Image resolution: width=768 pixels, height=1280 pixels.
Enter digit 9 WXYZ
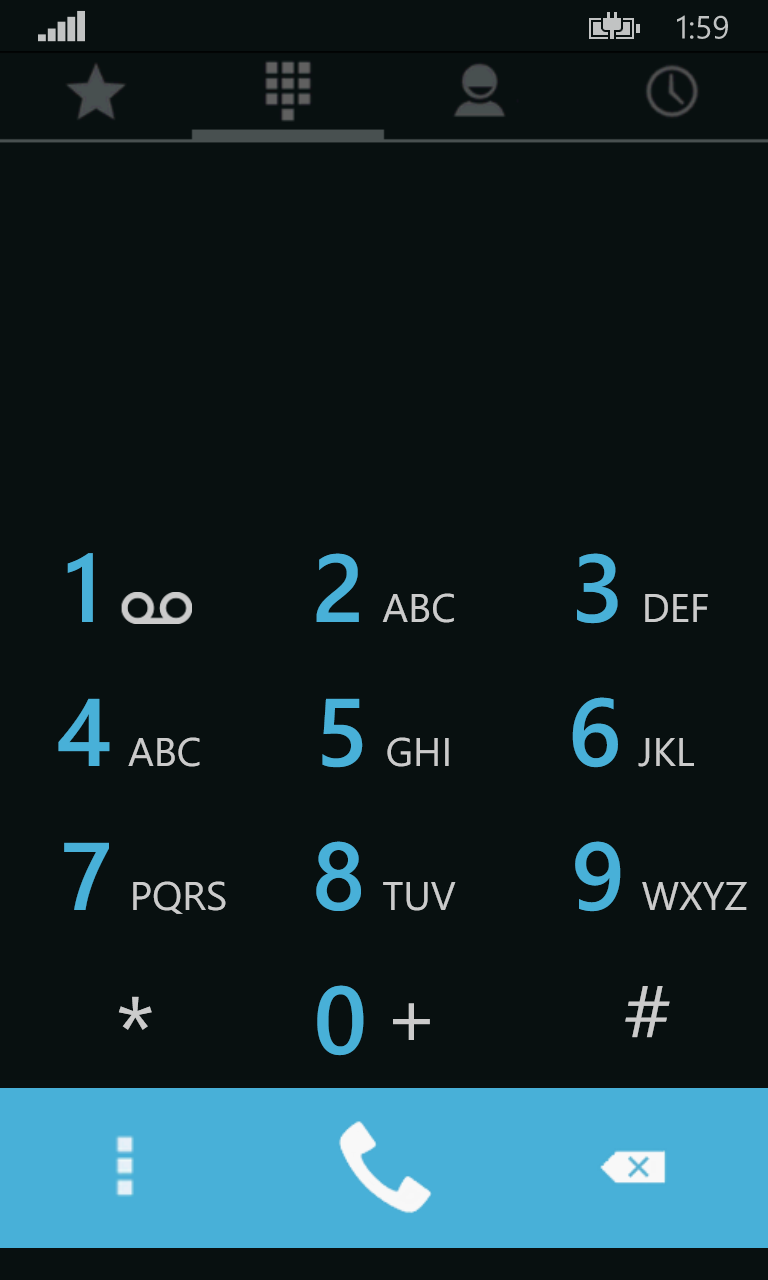coord(658,880)
